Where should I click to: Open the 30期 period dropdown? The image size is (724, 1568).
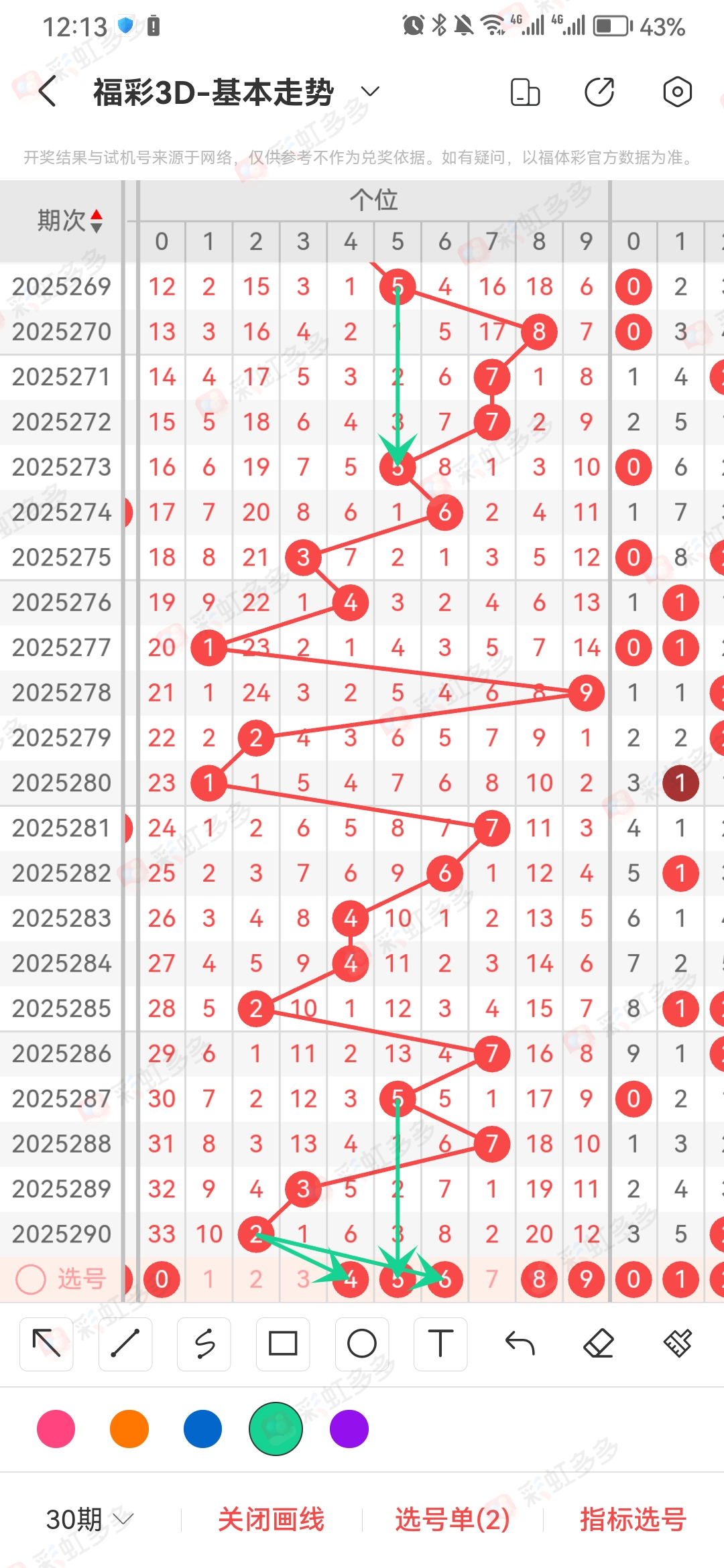[90, 1520]
